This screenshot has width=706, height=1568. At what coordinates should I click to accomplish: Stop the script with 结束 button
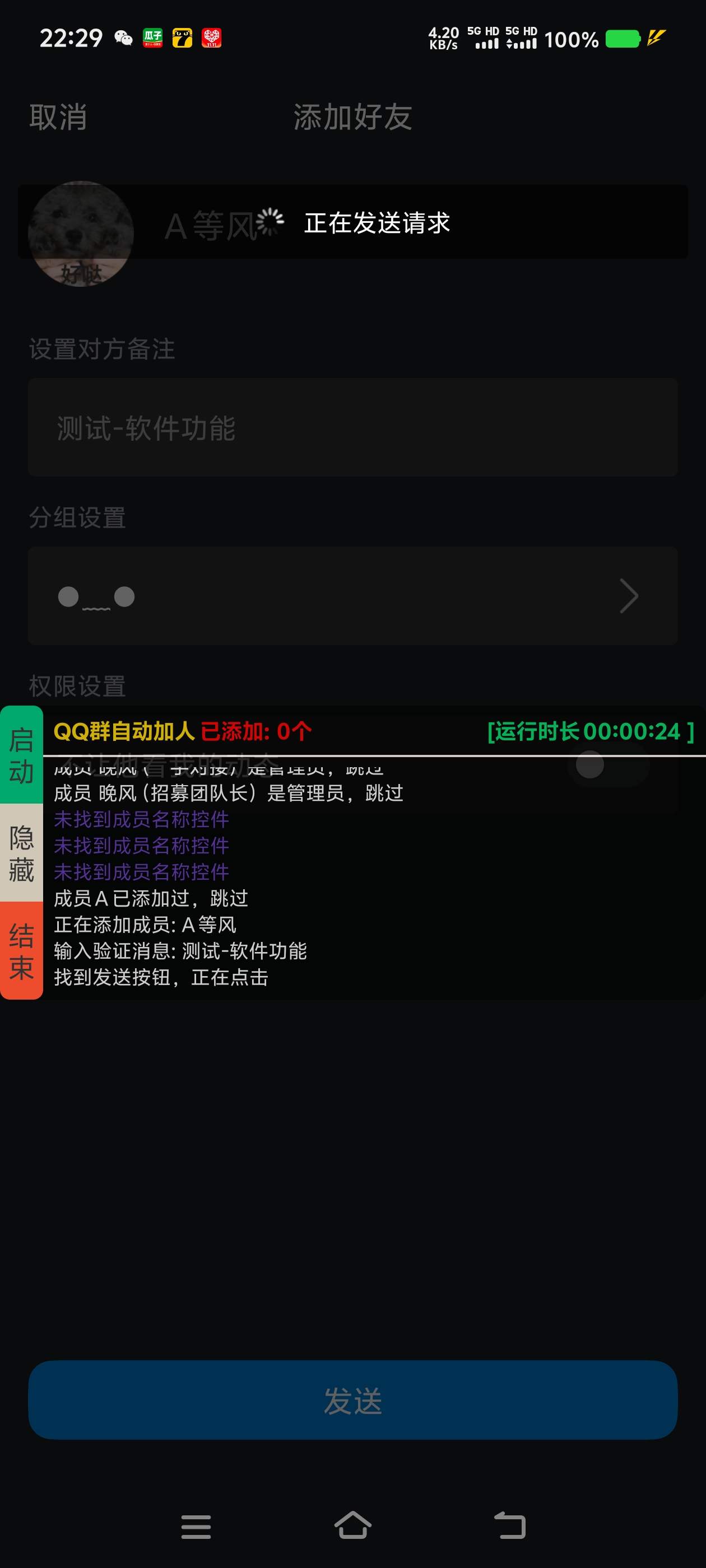coord(21,951)
